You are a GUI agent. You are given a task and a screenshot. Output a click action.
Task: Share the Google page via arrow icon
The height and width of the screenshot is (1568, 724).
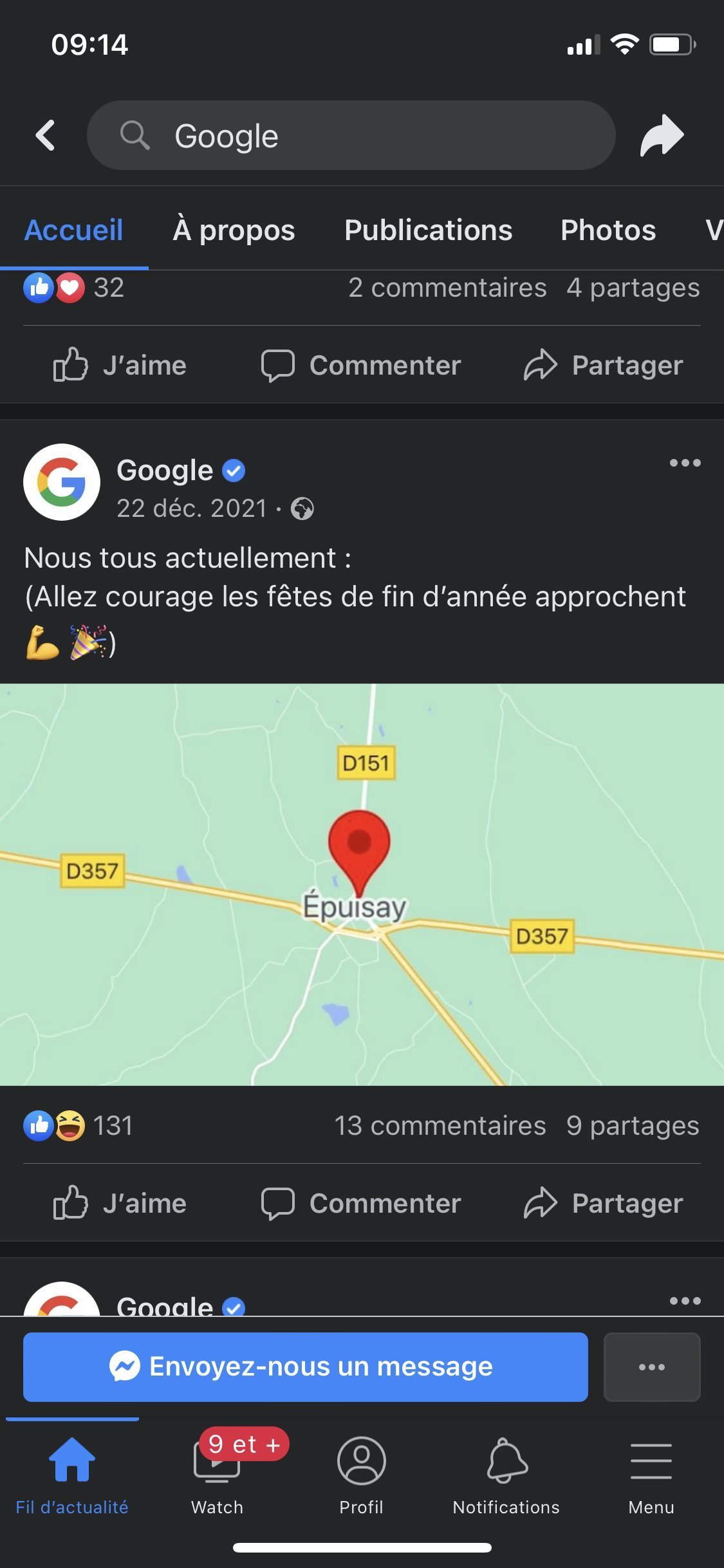662,135
